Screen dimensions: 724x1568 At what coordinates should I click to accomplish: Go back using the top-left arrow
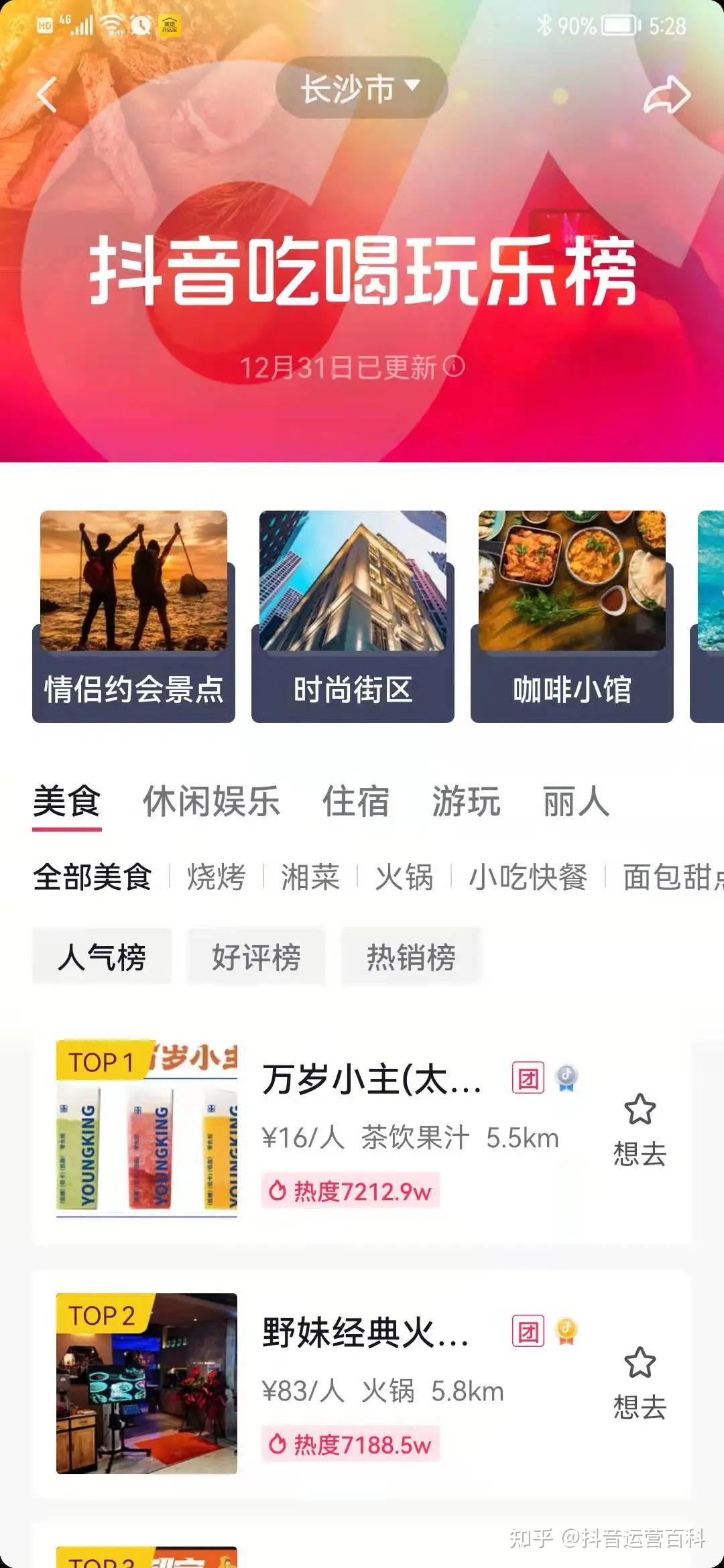(47, 94)
